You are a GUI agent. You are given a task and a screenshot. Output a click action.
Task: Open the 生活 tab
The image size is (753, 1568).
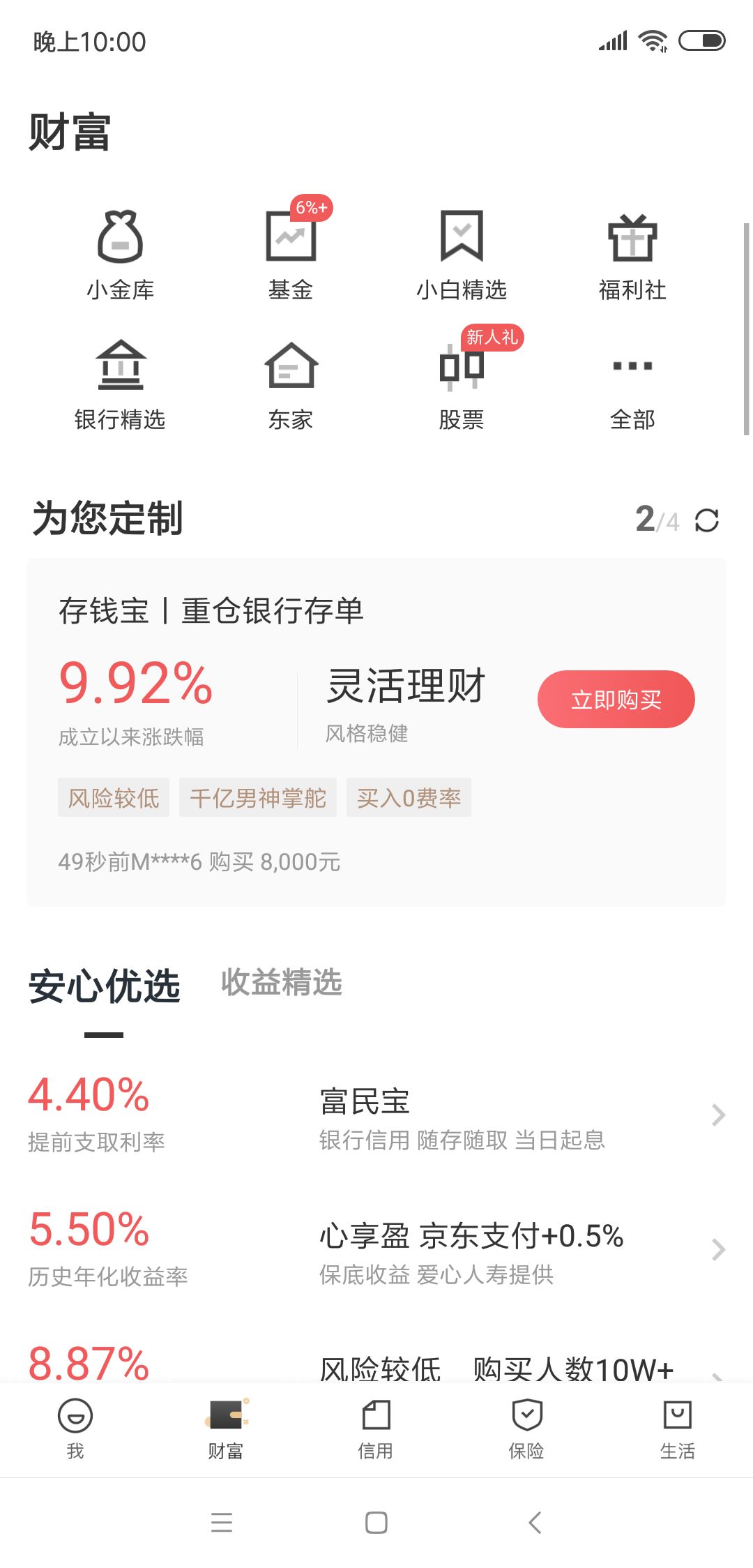(x=677, y=1428)
